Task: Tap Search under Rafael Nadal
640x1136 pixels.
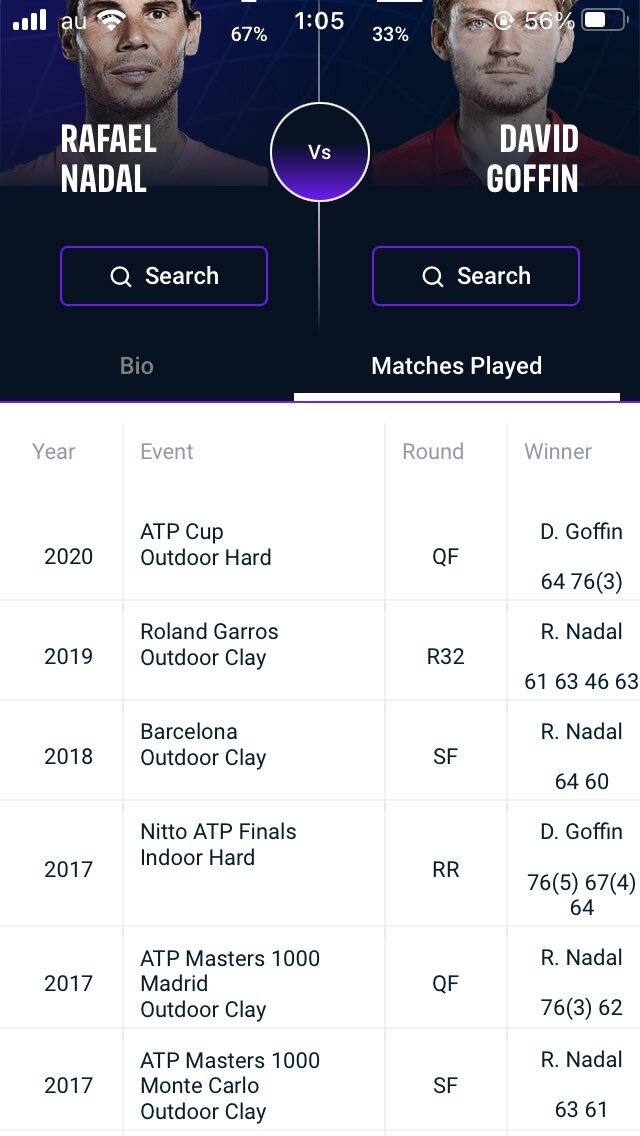Action: coord(164,276)
